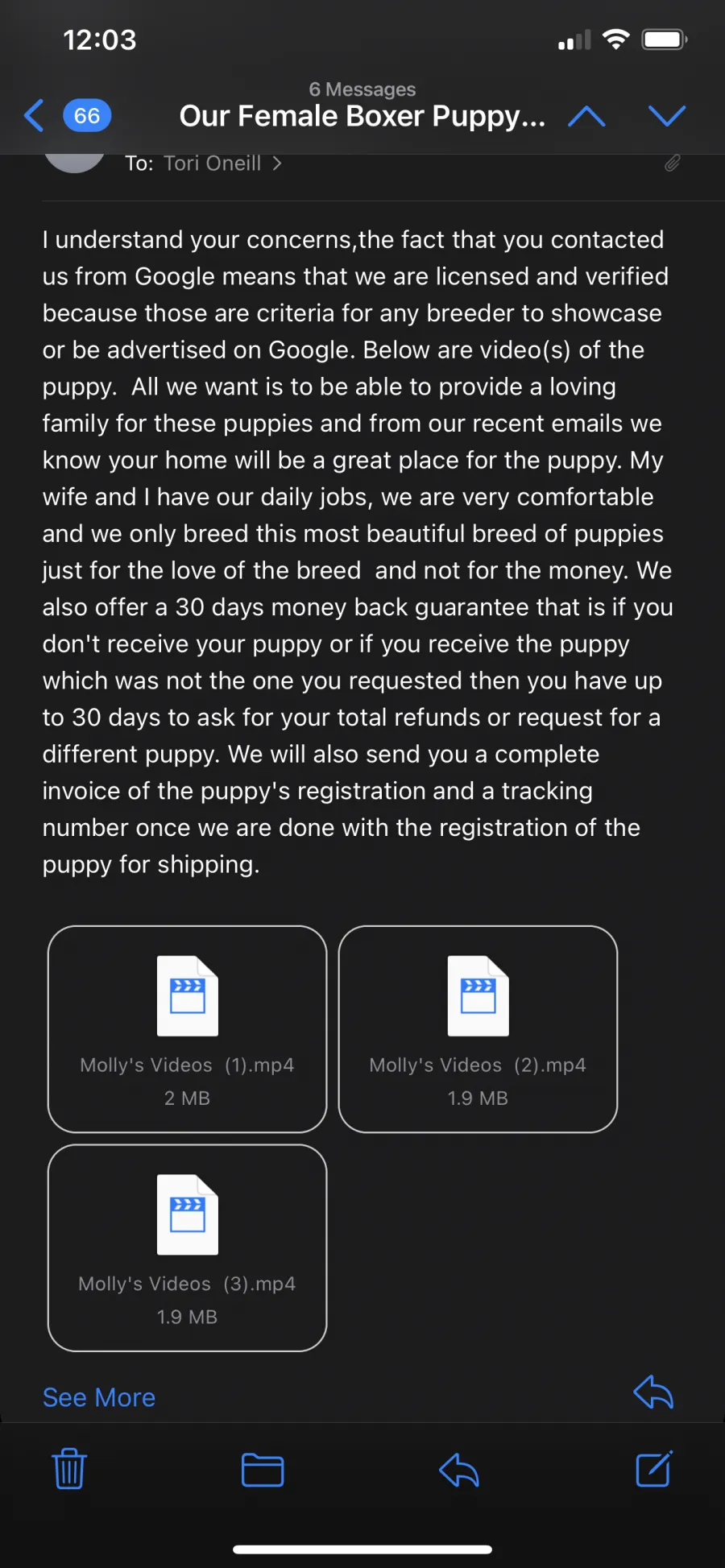The width and height of the screenshot is (725, 1568).
Task: Expand the email with See More
Action: tap(99, 1397)
